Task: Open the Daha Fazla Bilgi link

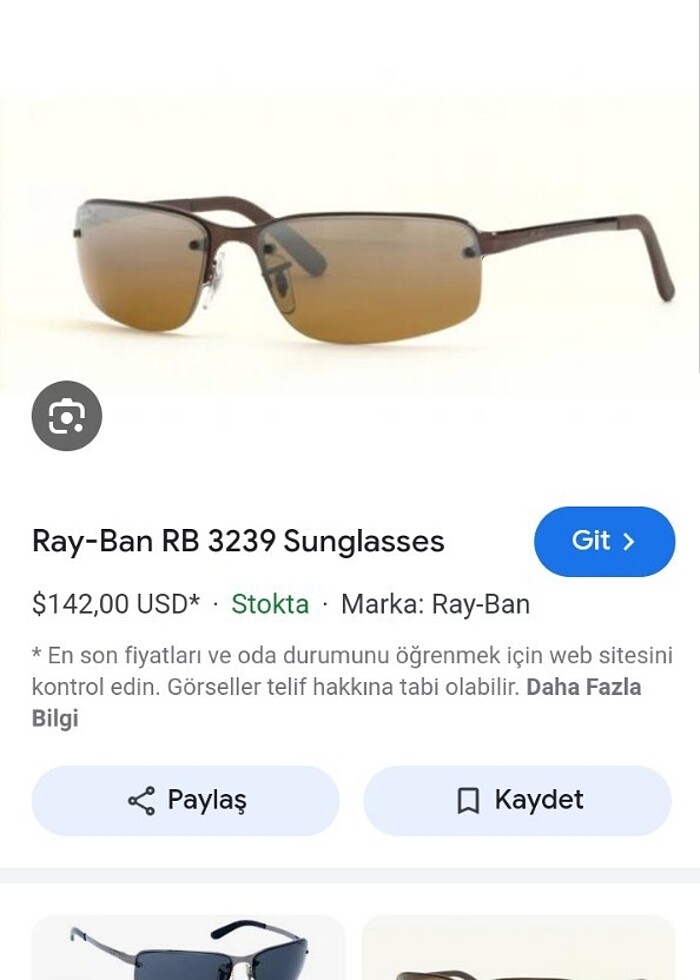Action: pyautogui.click(x=583, y=688)
